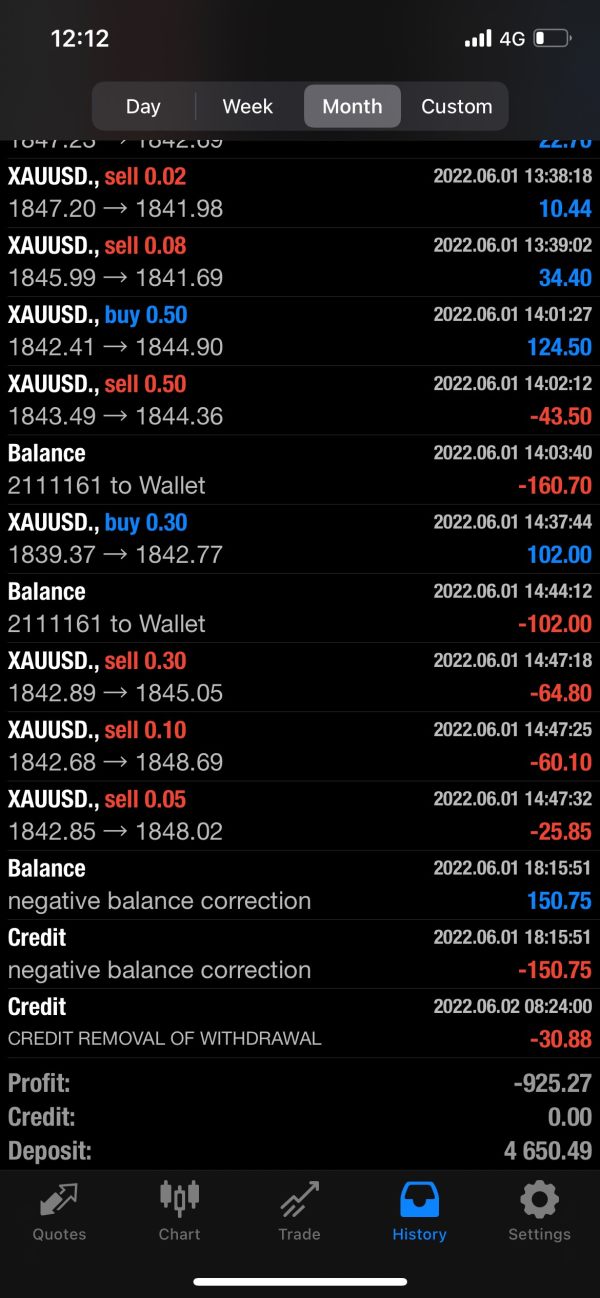Open the XAUUSD sell 0.50 trade at 14:02:12
This screenshot has width=600, height=1298.
tap(300, 400)
